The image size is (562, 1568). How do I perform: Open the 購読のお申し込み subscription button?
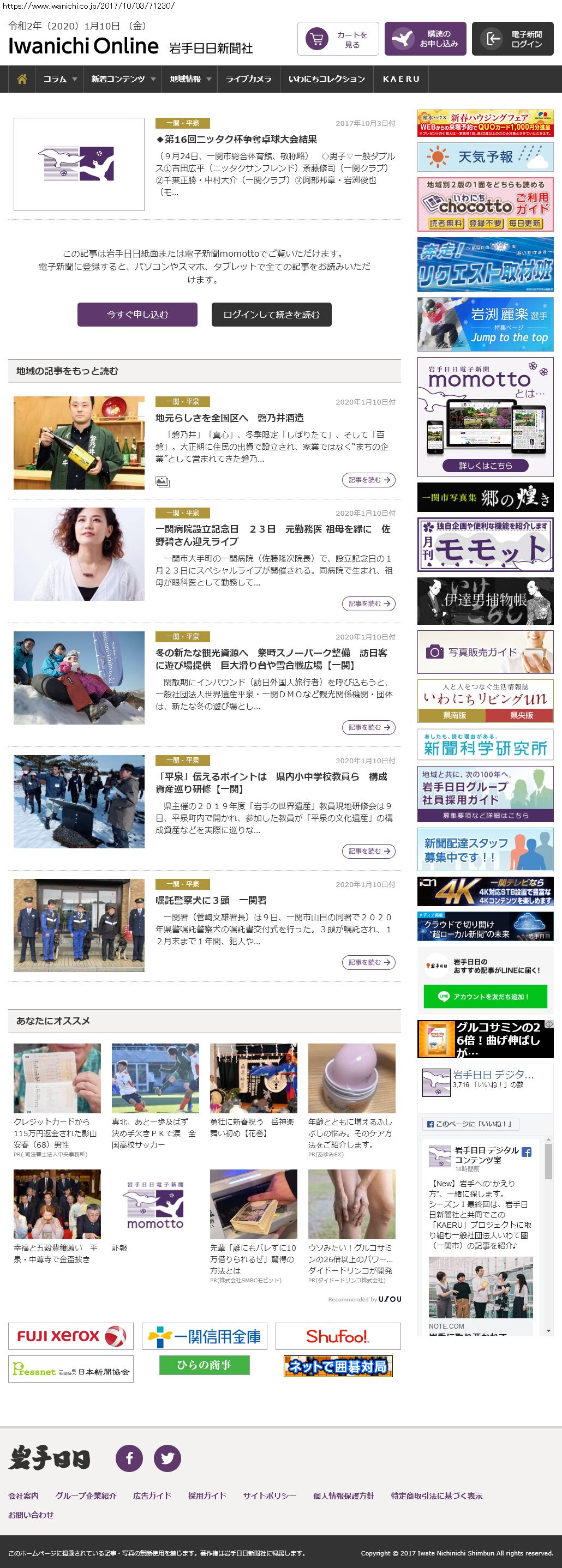click(x=425, y=40)
